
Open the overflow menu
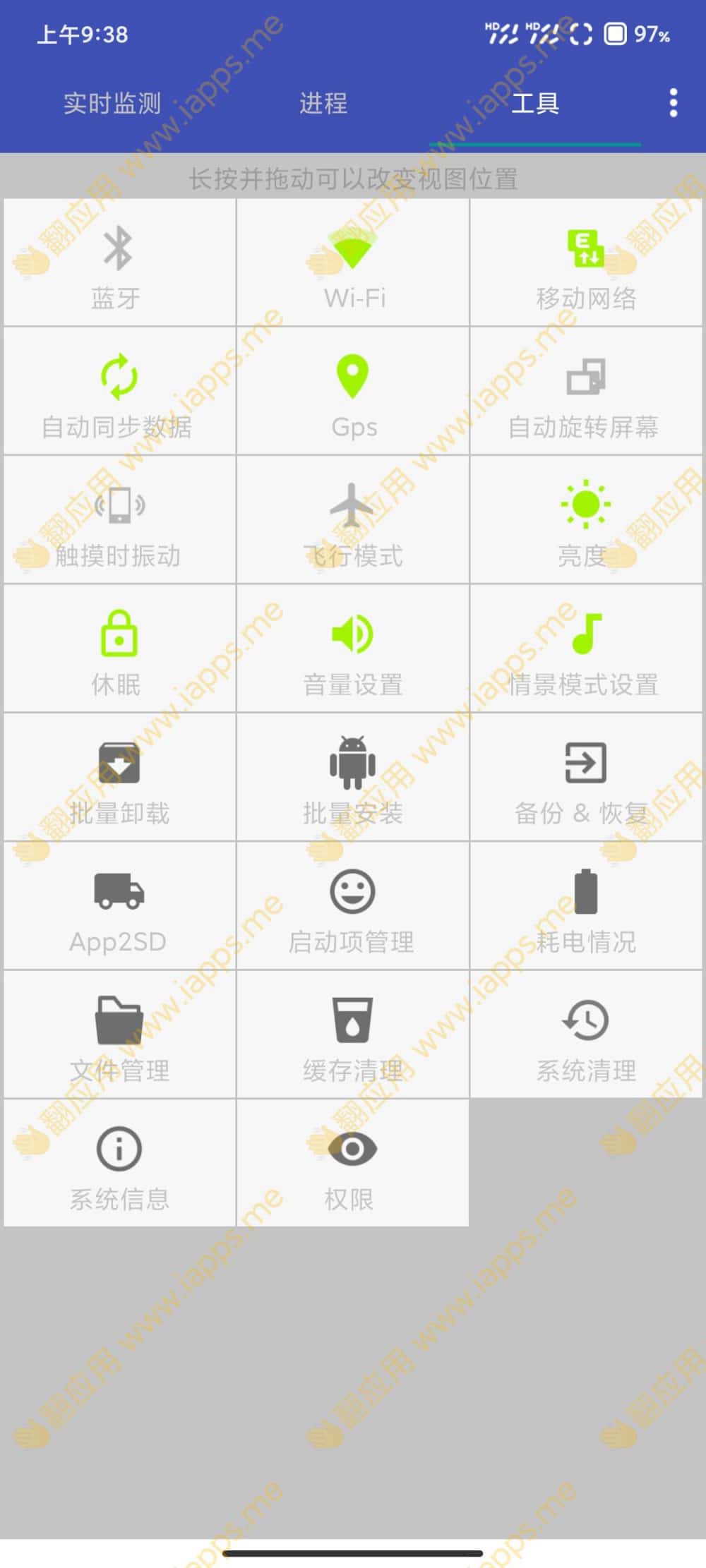(x=673, y=103)
